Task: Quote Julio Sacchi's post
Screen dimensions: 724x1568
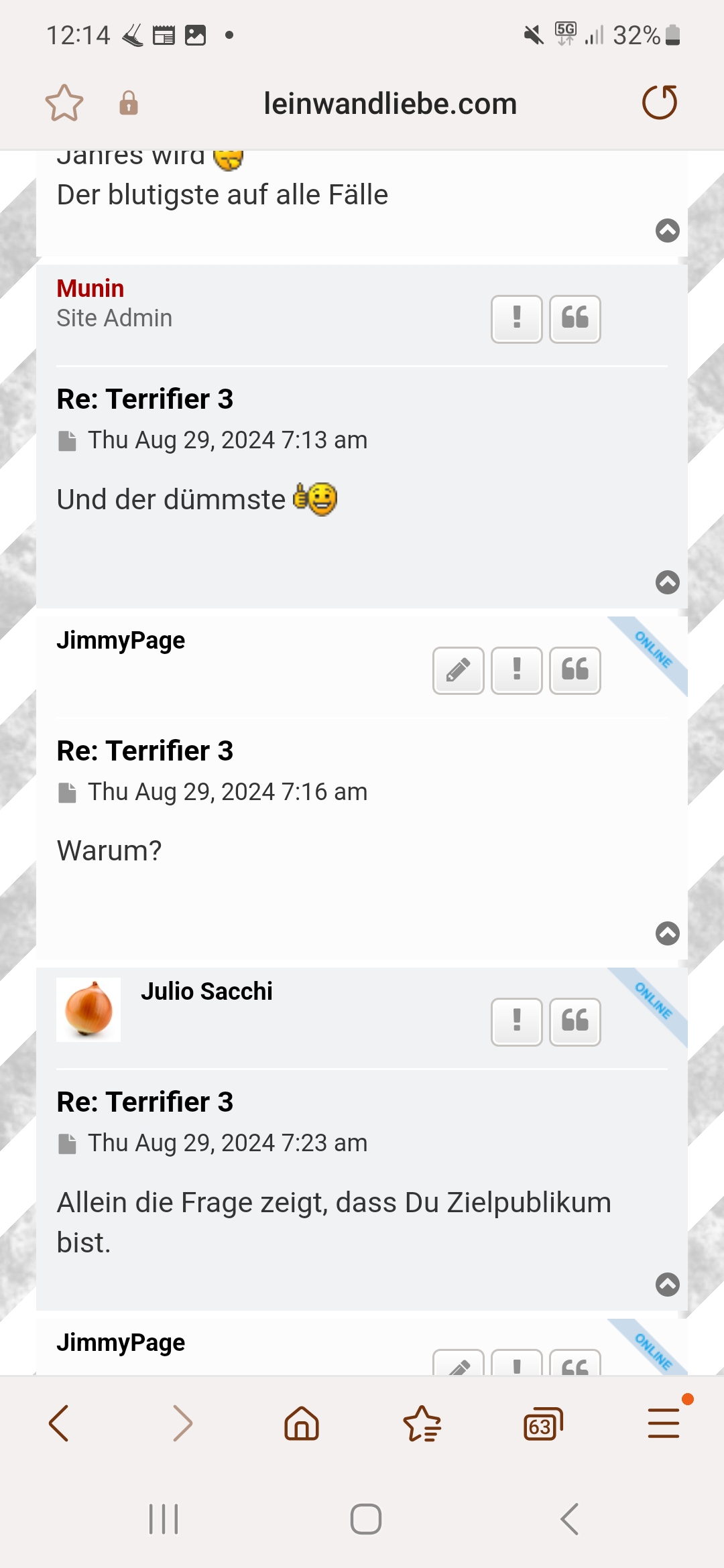Action: 575,1021
